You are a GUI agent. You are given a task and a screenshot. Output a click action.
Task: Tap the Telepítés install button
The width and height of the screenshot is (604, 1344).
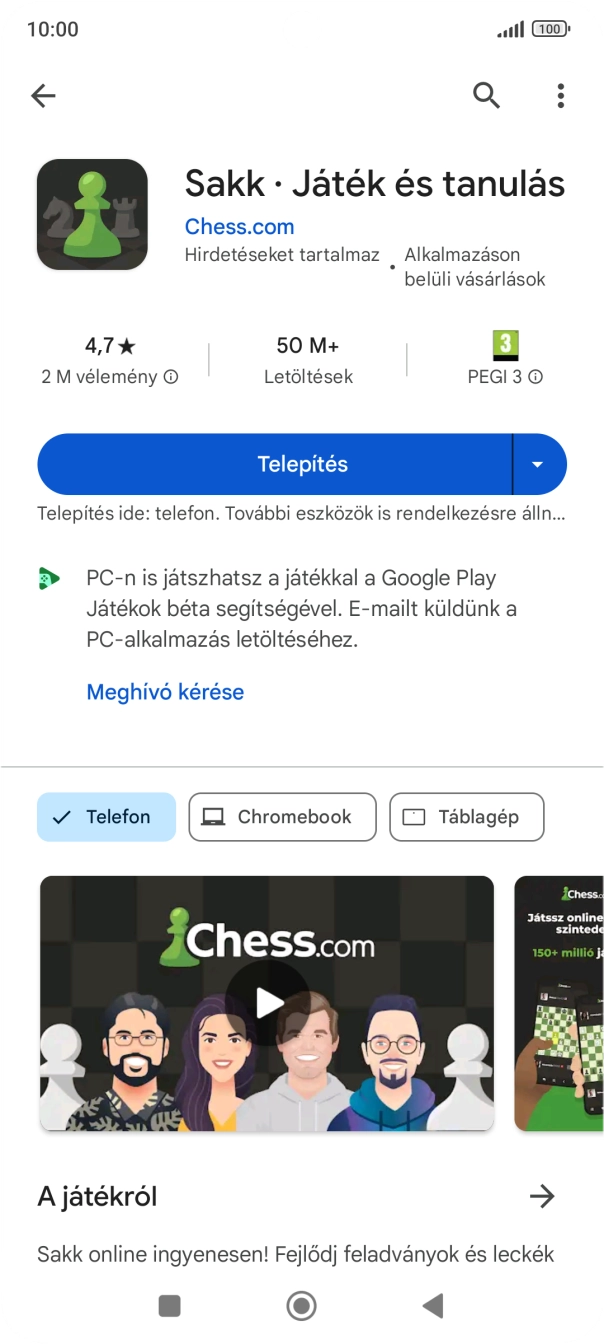275,464
